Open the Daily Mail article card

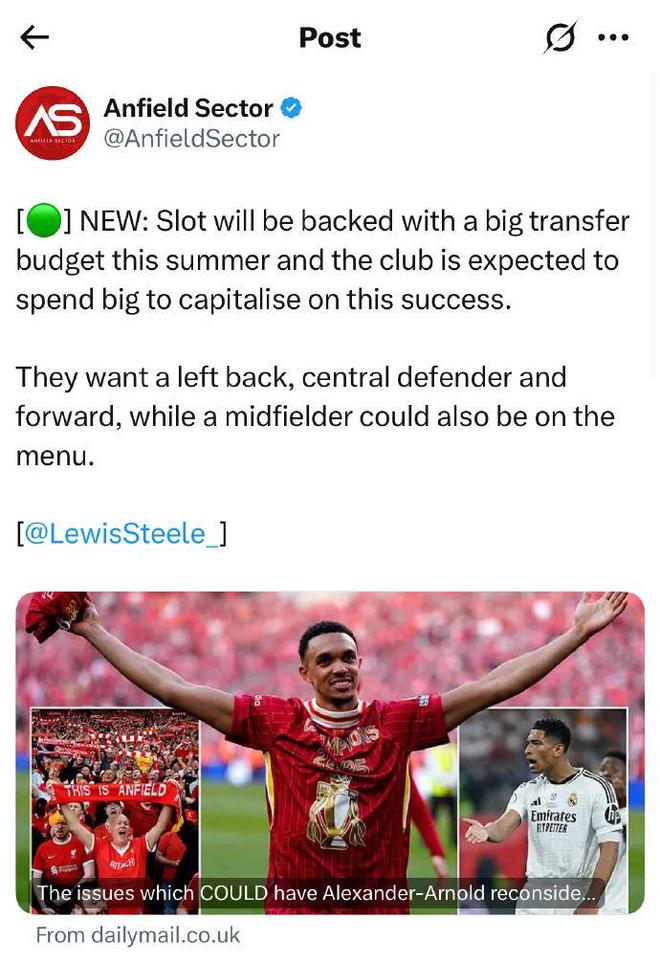330,752
